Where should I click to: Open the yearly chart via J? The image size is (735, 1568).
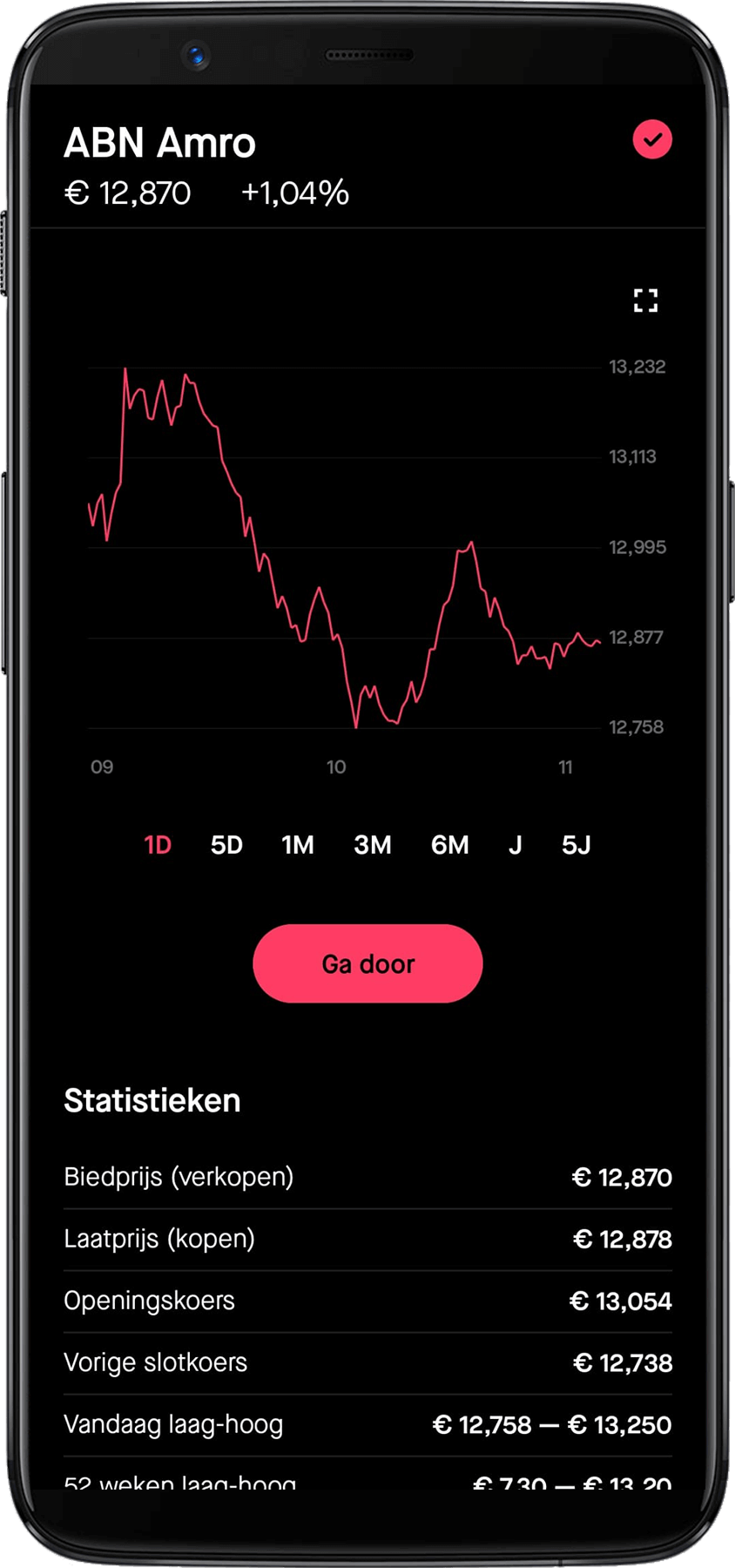(516, 843)
